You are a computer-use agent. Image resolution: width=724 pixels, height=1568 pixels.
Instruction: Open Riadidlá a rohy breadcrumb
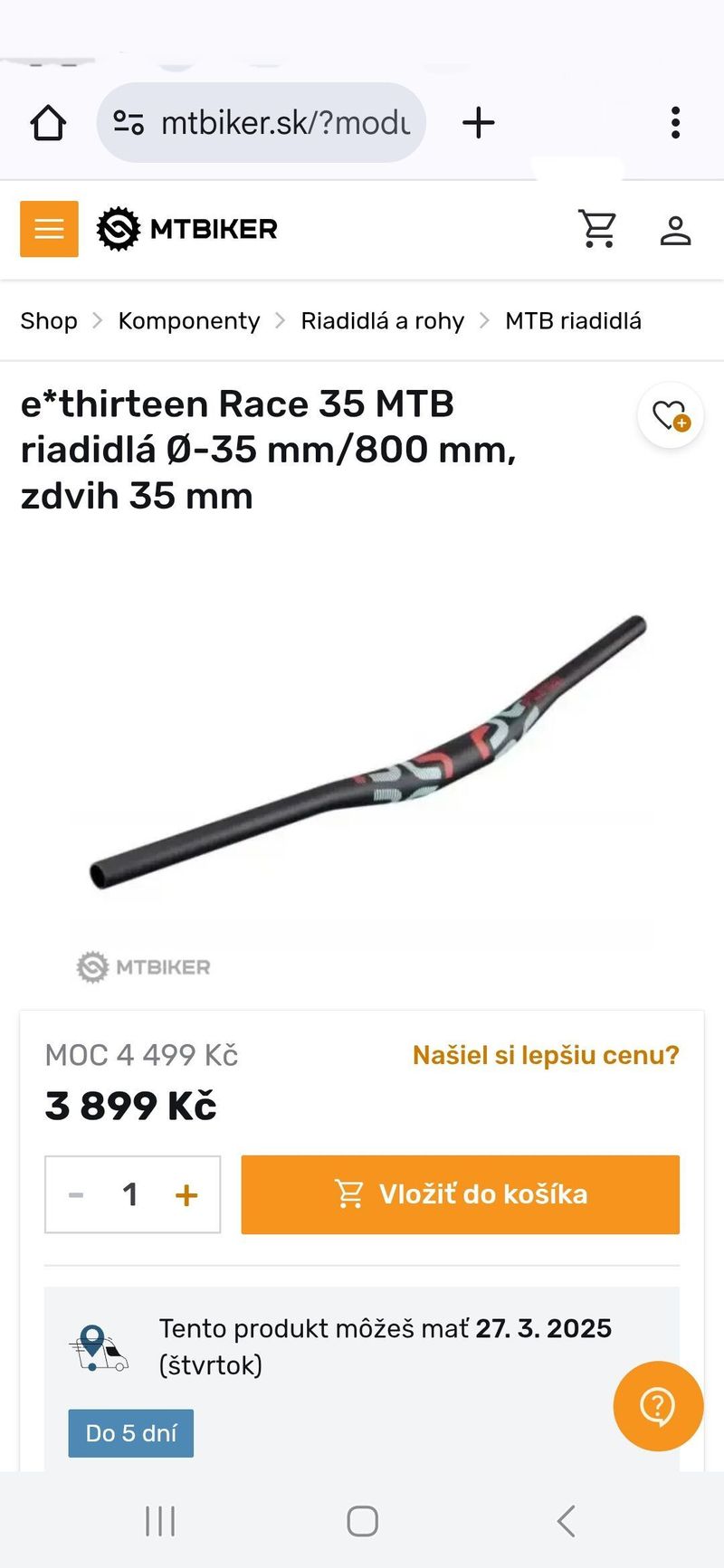click(x=382, y=321)
